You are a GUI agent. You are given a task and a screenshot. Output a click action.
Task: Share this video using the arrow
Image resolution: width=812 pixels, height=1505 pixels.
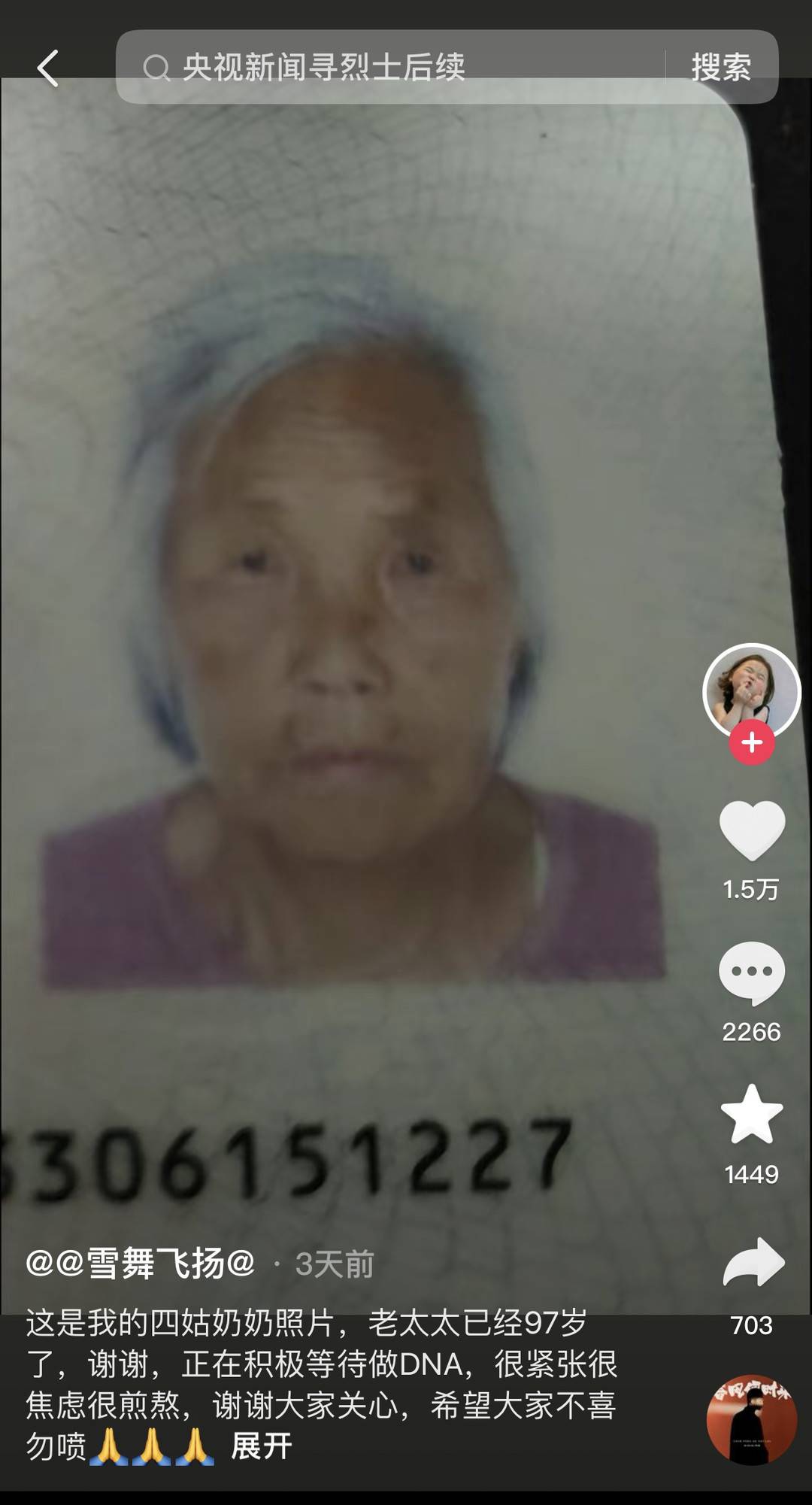pyautogui.click(x=753, y=1264)
